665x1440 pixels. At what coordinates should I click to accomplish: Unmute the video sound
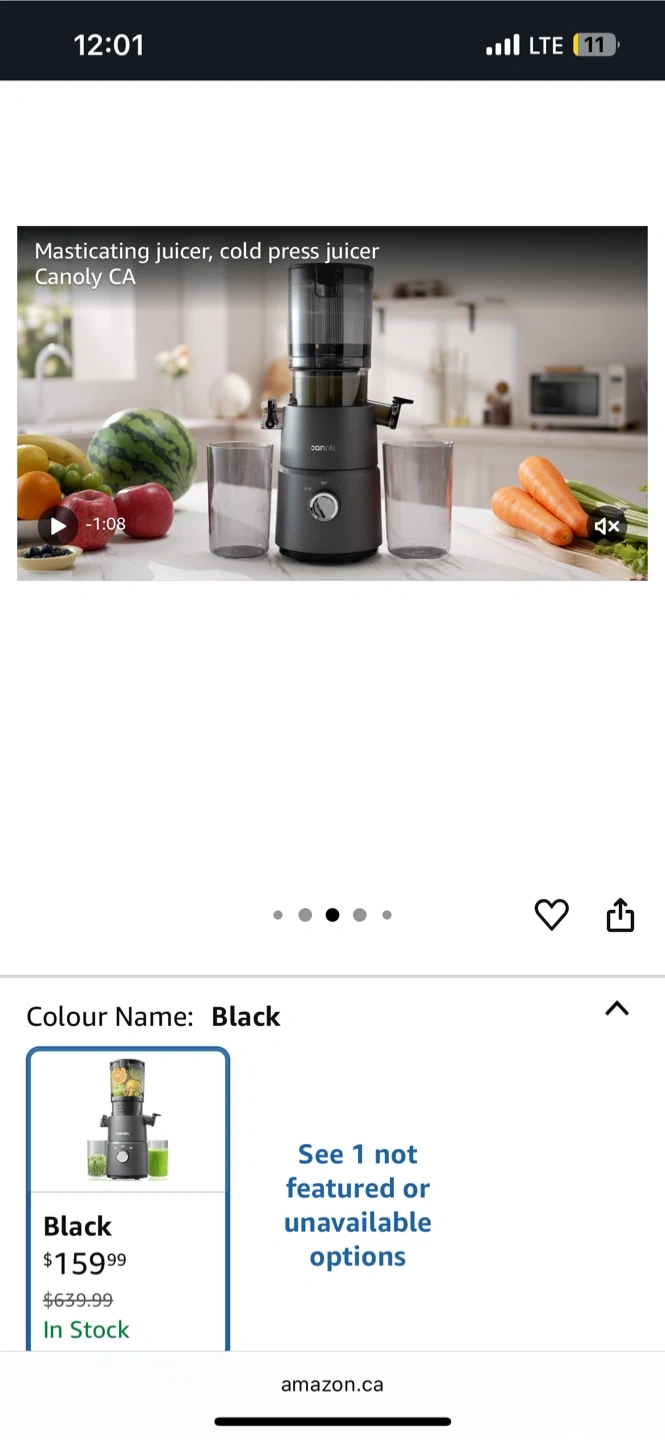point(607,526)
